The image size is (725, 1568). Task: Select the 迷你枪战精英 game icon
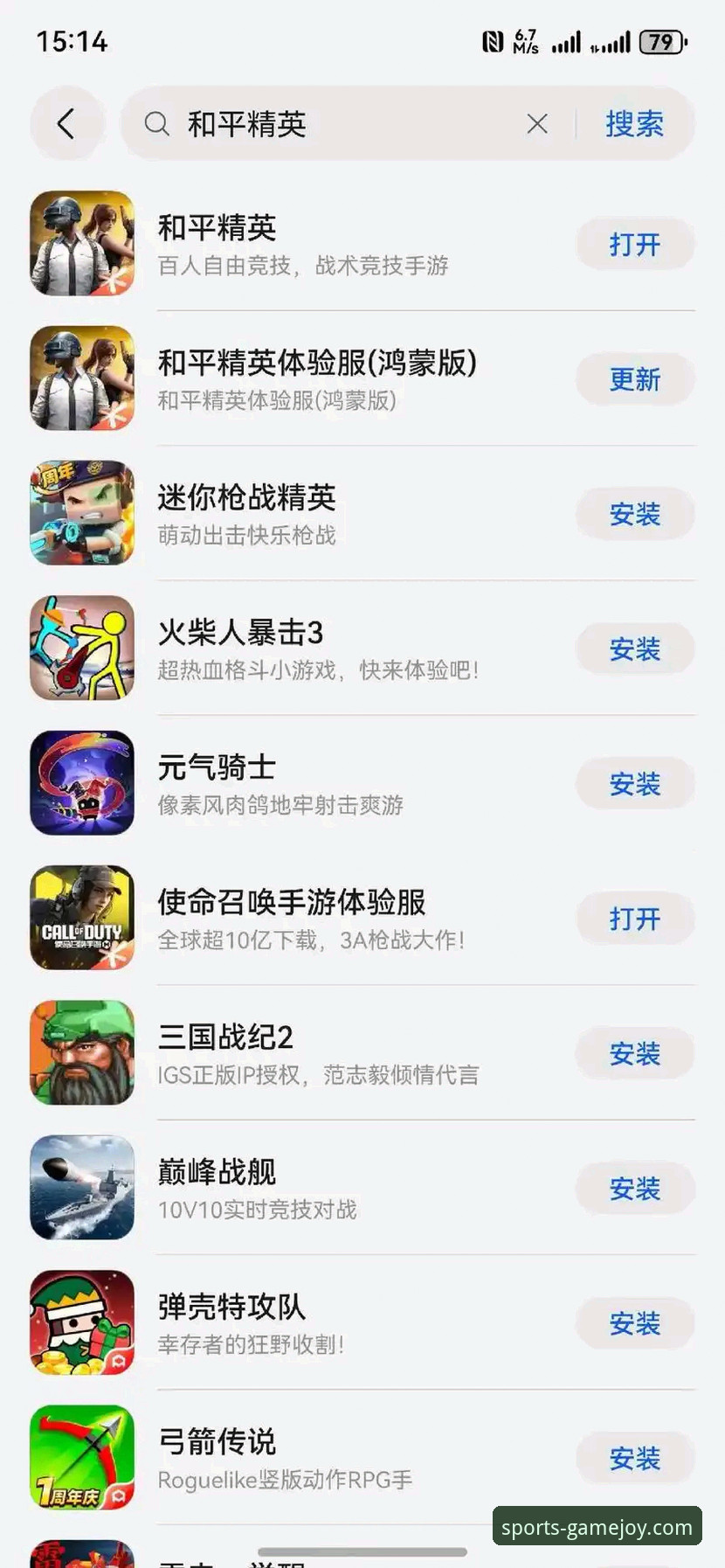pos(81,512)
